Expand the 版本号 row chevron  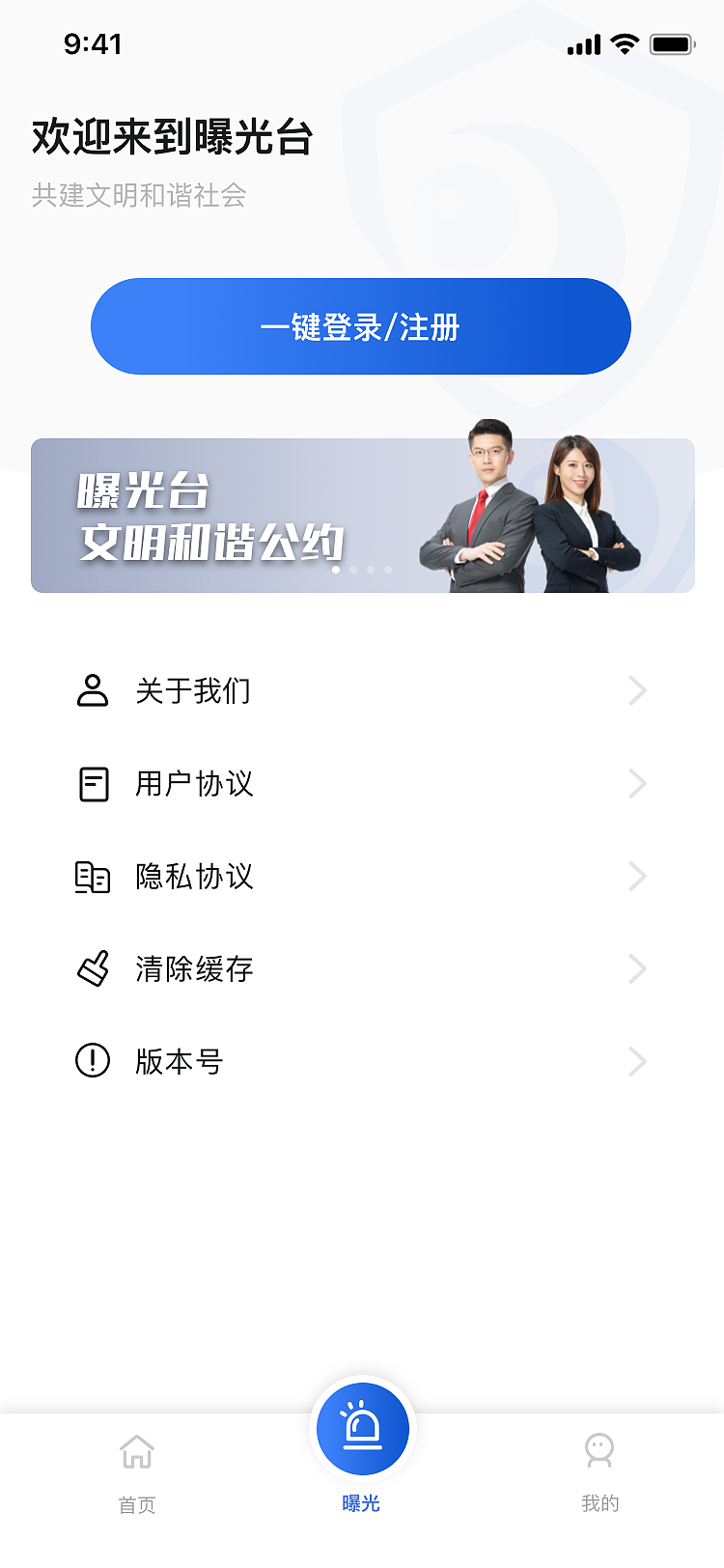[636, 1061]
